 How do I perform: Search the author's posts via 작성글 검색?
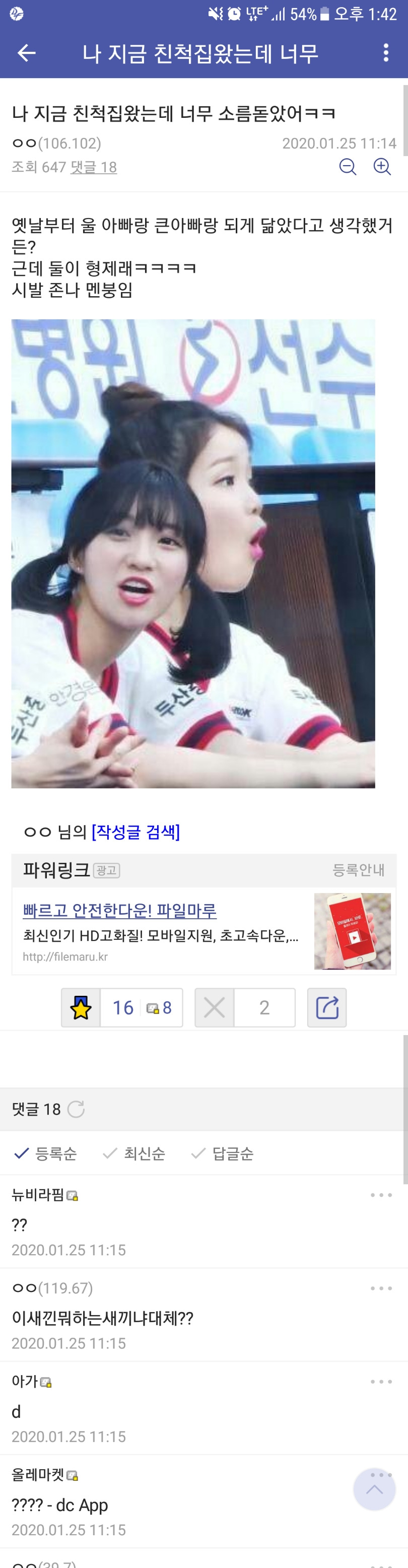[x=135, y=832]
